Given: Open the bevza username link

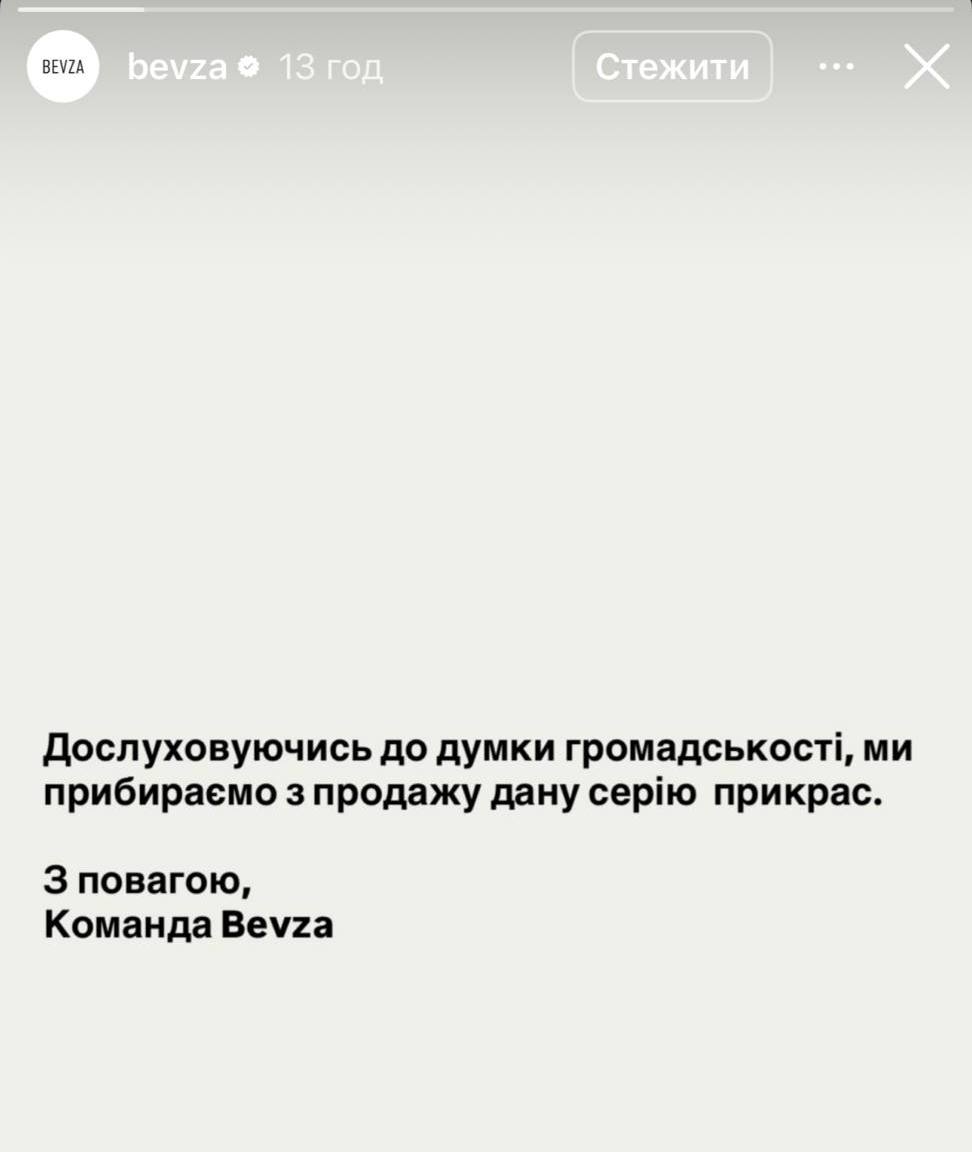Looking at the screenshot, I should 177,67.
